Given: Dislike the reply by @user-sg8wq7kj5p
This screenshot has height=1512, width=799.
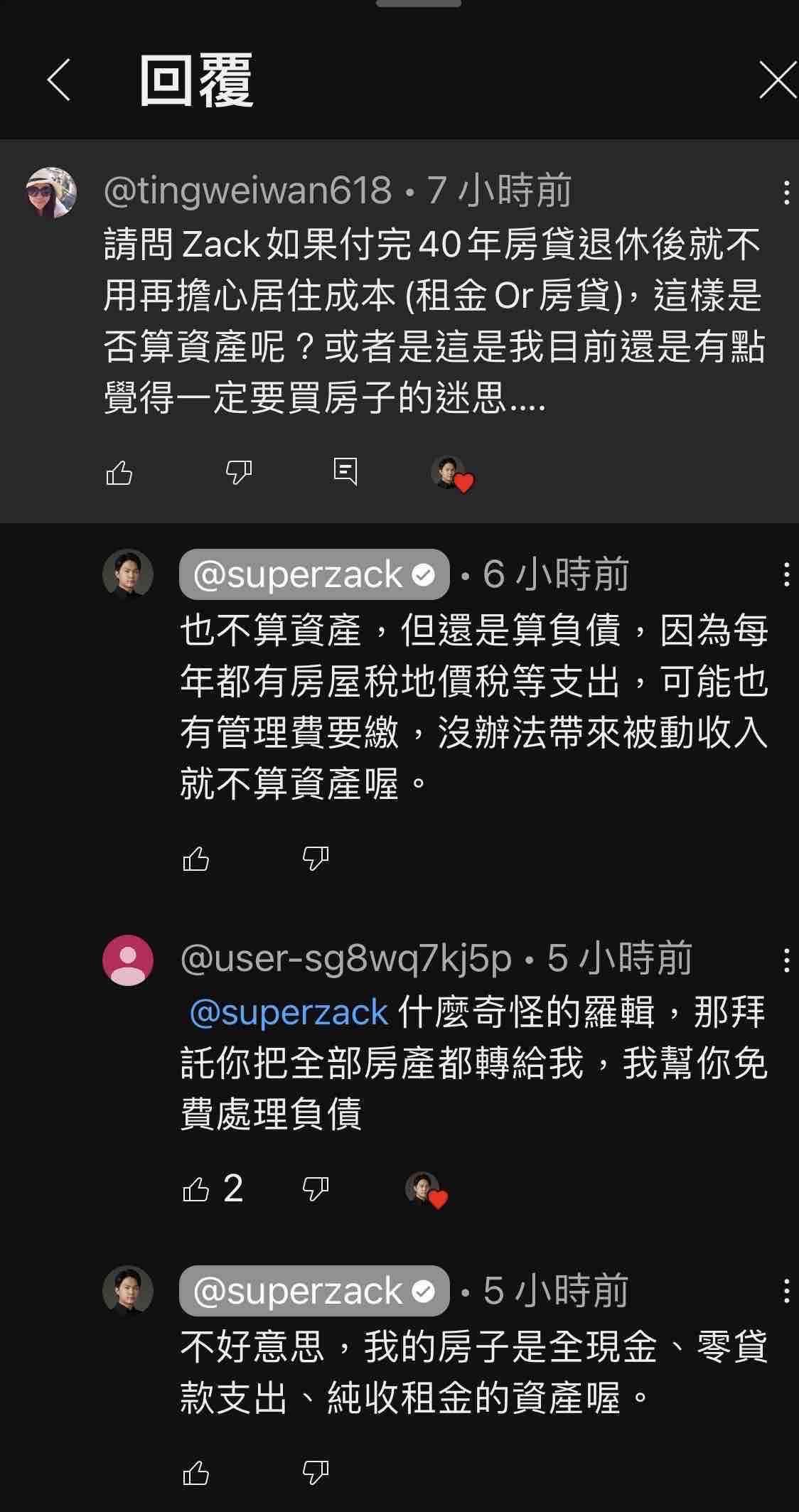Looking at the screenshot, I should click(316, 1189).
